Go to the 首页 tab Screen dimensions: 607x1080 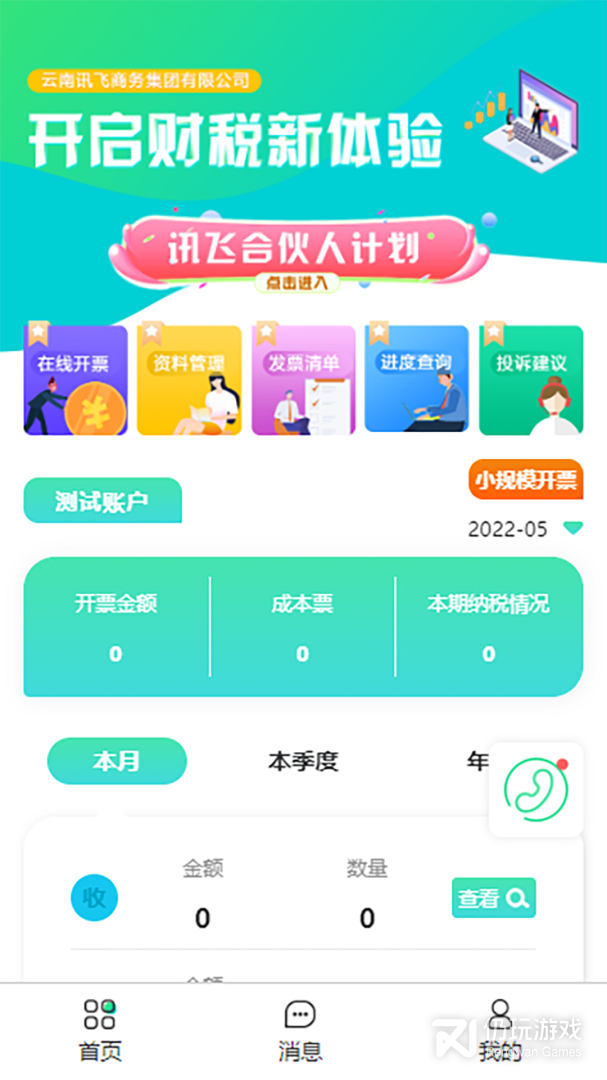pos(101,1031)
